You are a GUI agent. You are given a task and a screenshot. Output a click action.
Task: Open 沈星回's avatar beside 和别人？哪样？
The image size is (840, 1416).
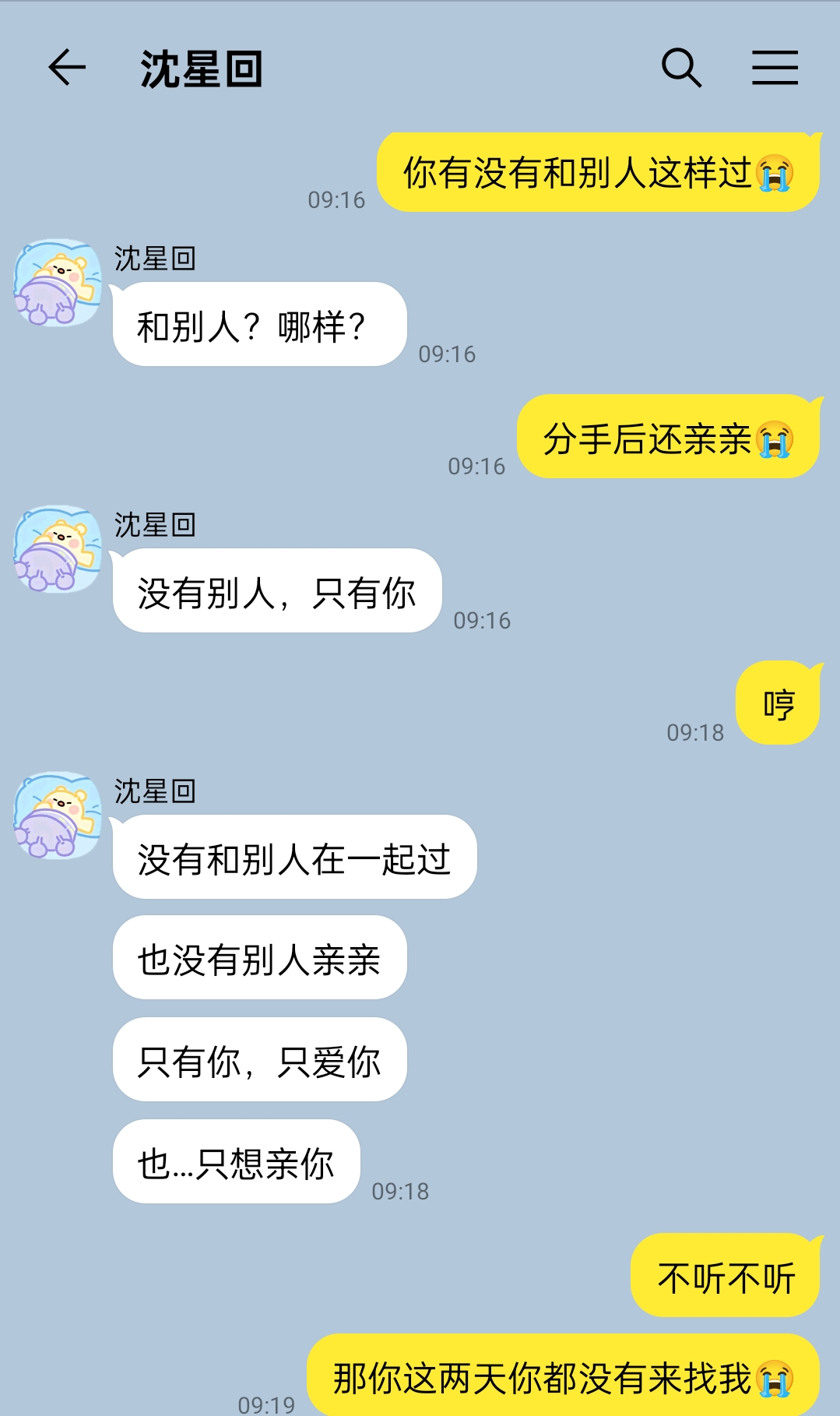tap(58, 283)
